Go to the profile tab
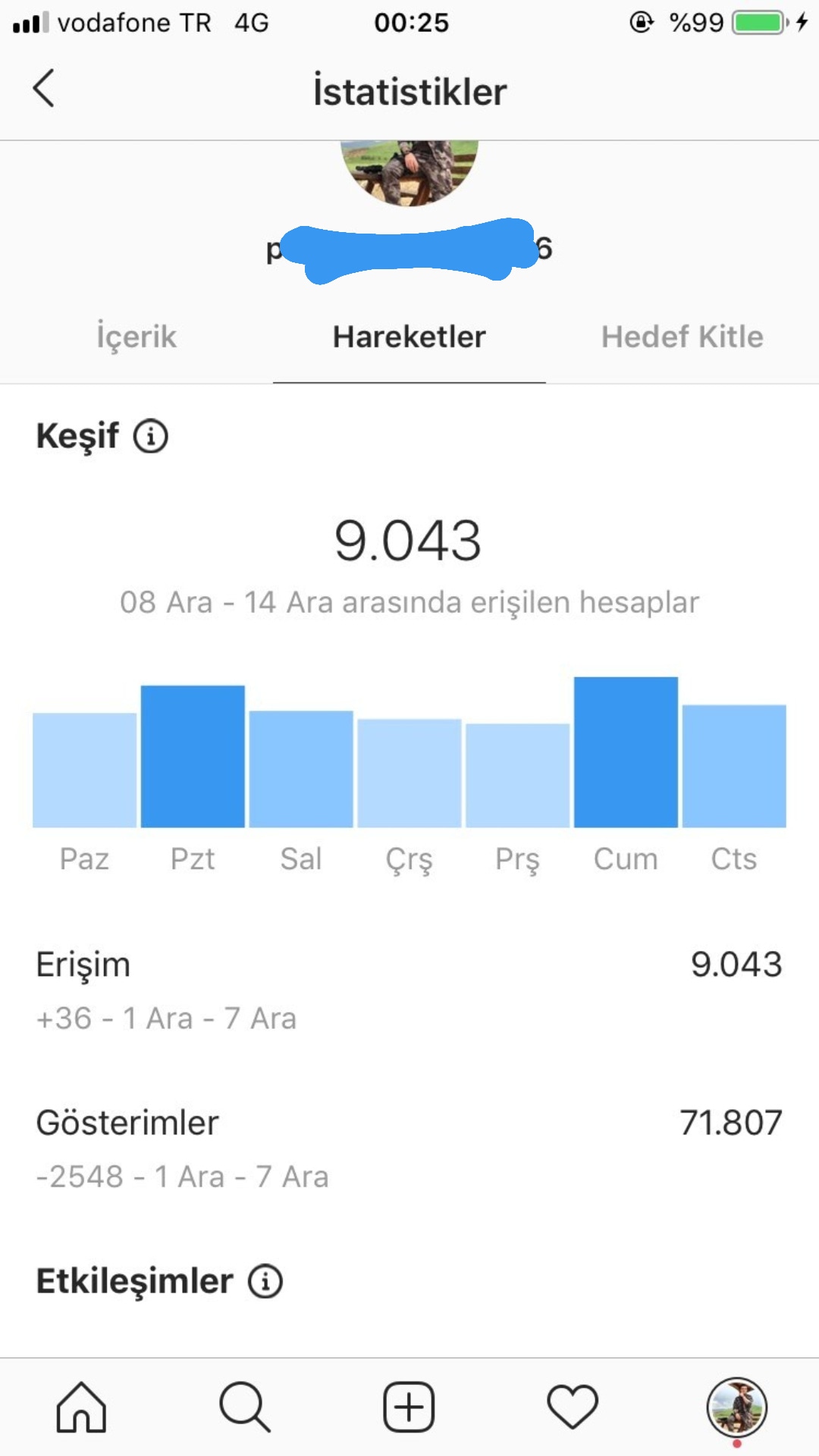 [x=737, y=1407]
